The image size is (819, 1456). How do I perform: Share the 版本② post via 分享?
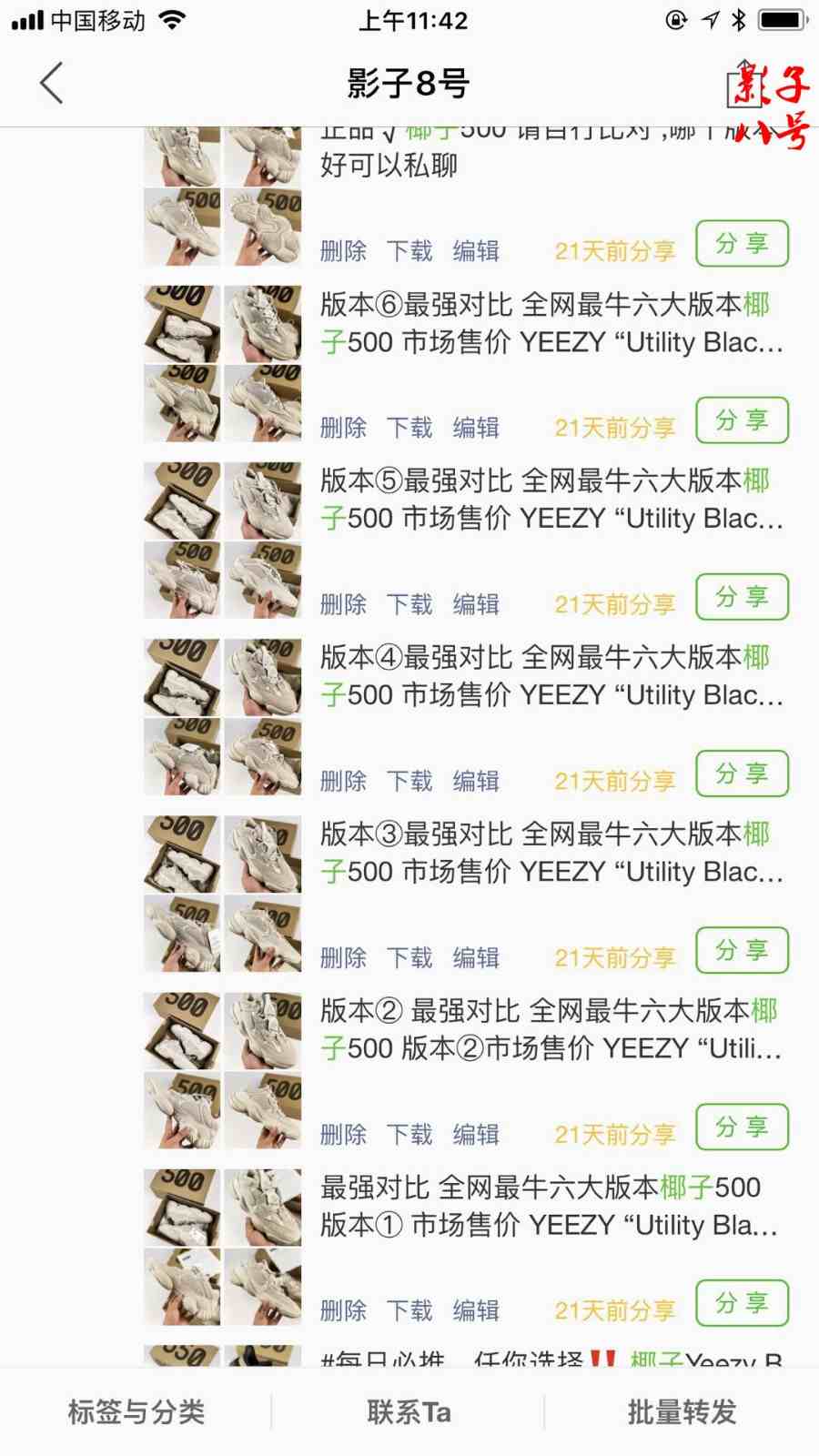(x=742, y=1127)
